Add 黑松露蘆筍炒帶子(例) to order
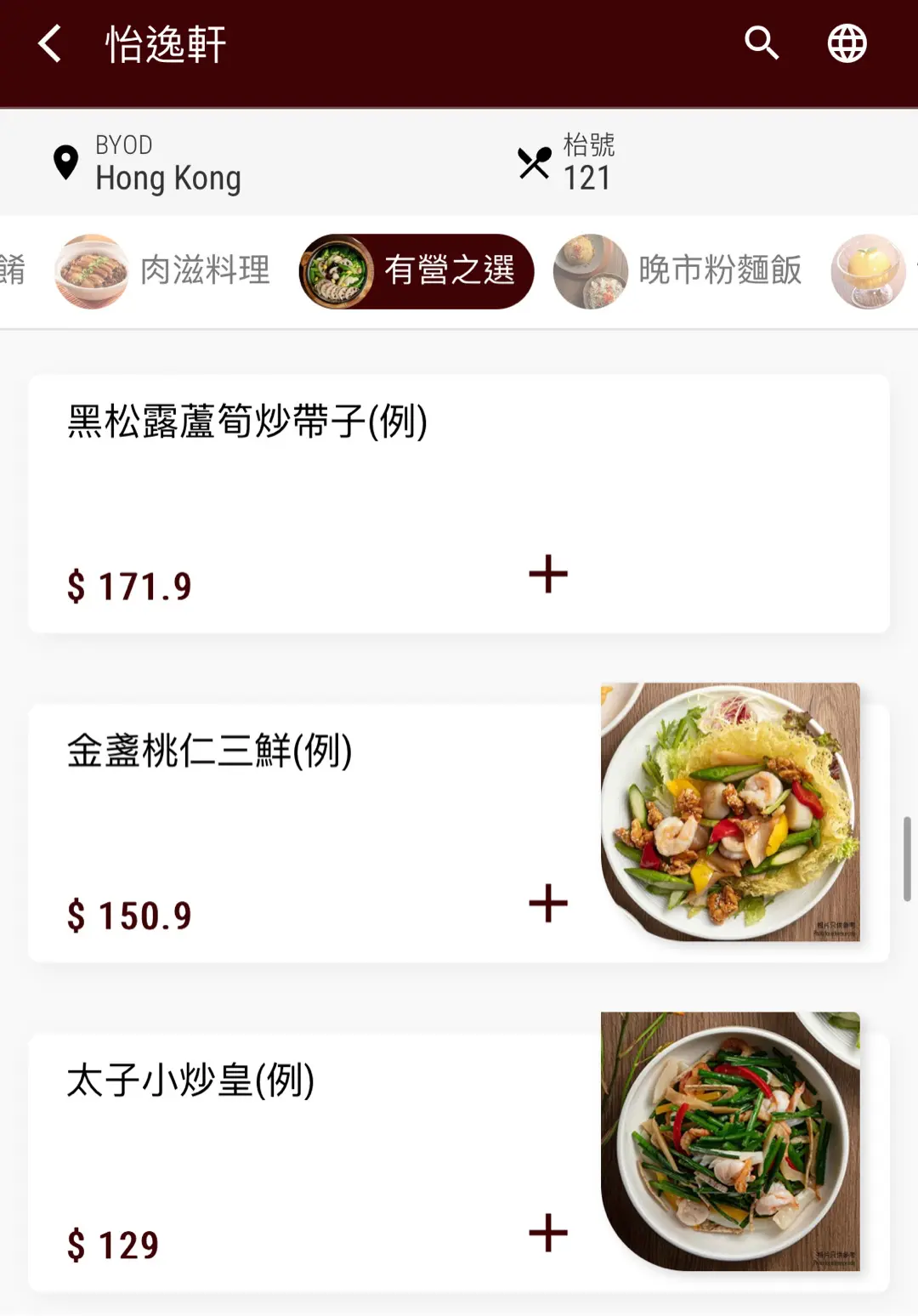The width and height of the screenshot is (918, 1316). click(x=548, y=574)
